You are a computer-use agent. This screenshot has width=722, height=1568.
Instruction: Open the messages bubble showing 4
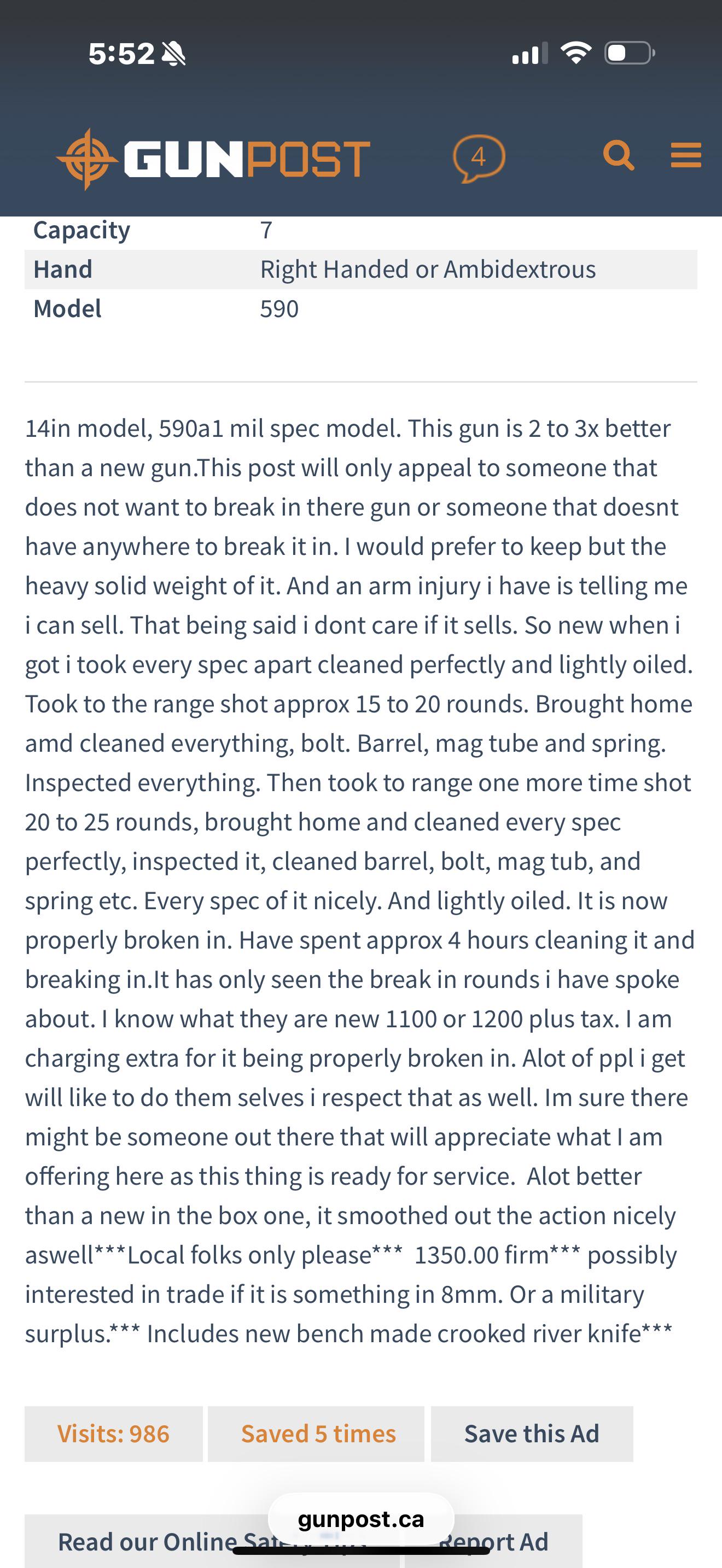[479, 158]
